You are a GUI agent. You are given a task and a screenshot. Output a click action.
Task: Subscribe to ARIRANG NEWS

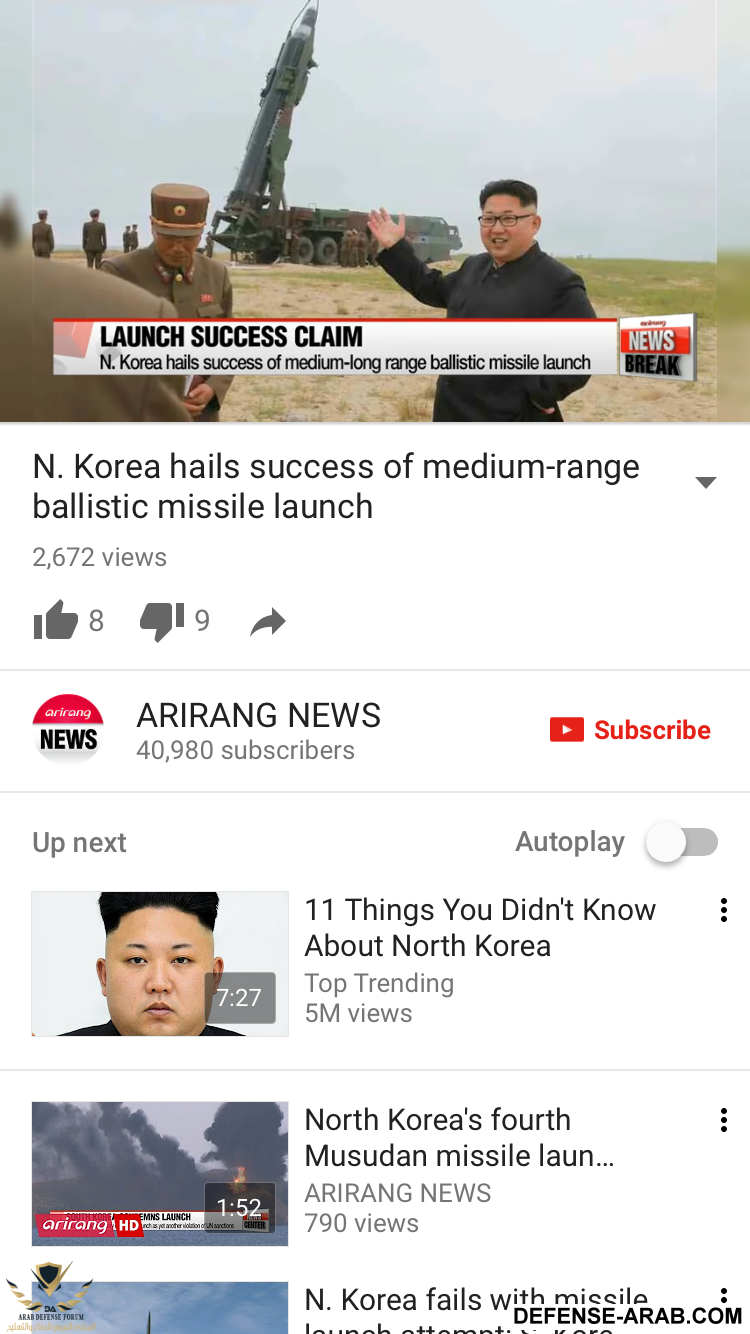click(x=631, y=730)
